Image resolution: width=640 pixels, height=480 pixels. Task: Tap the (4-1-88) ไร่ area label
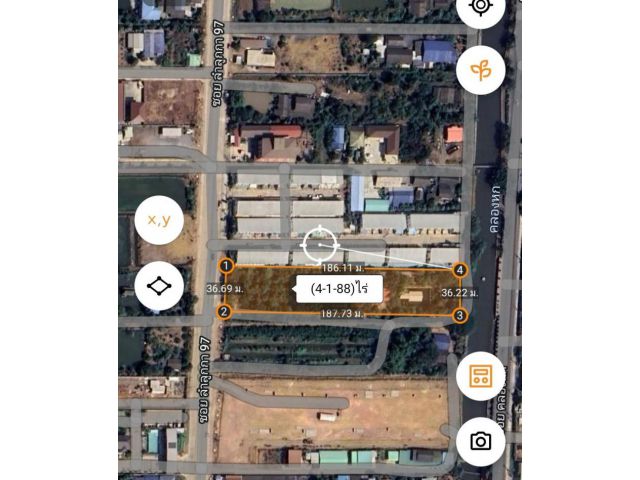click(x=339, y=289)
